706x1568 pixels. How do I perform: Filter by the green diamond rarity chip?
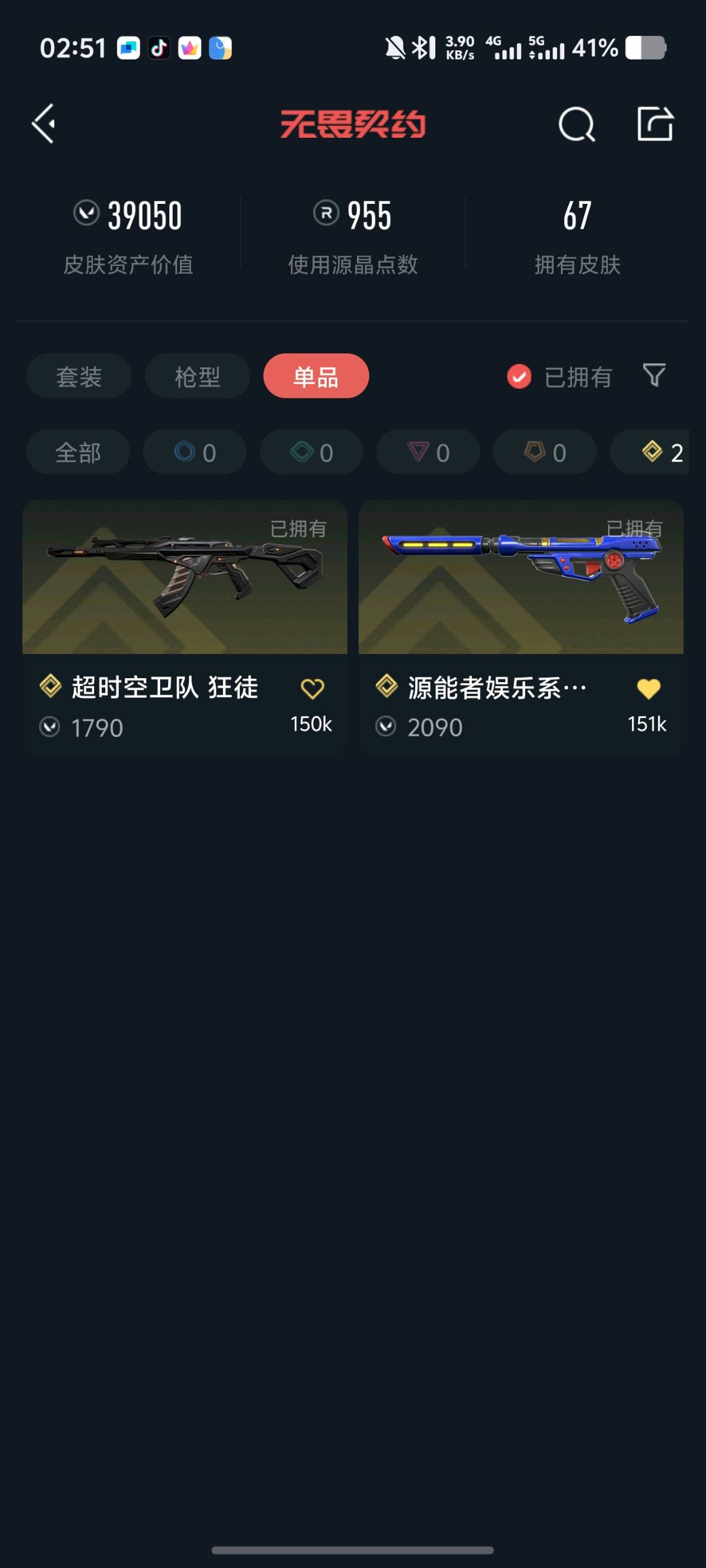(x=312, y=452)
